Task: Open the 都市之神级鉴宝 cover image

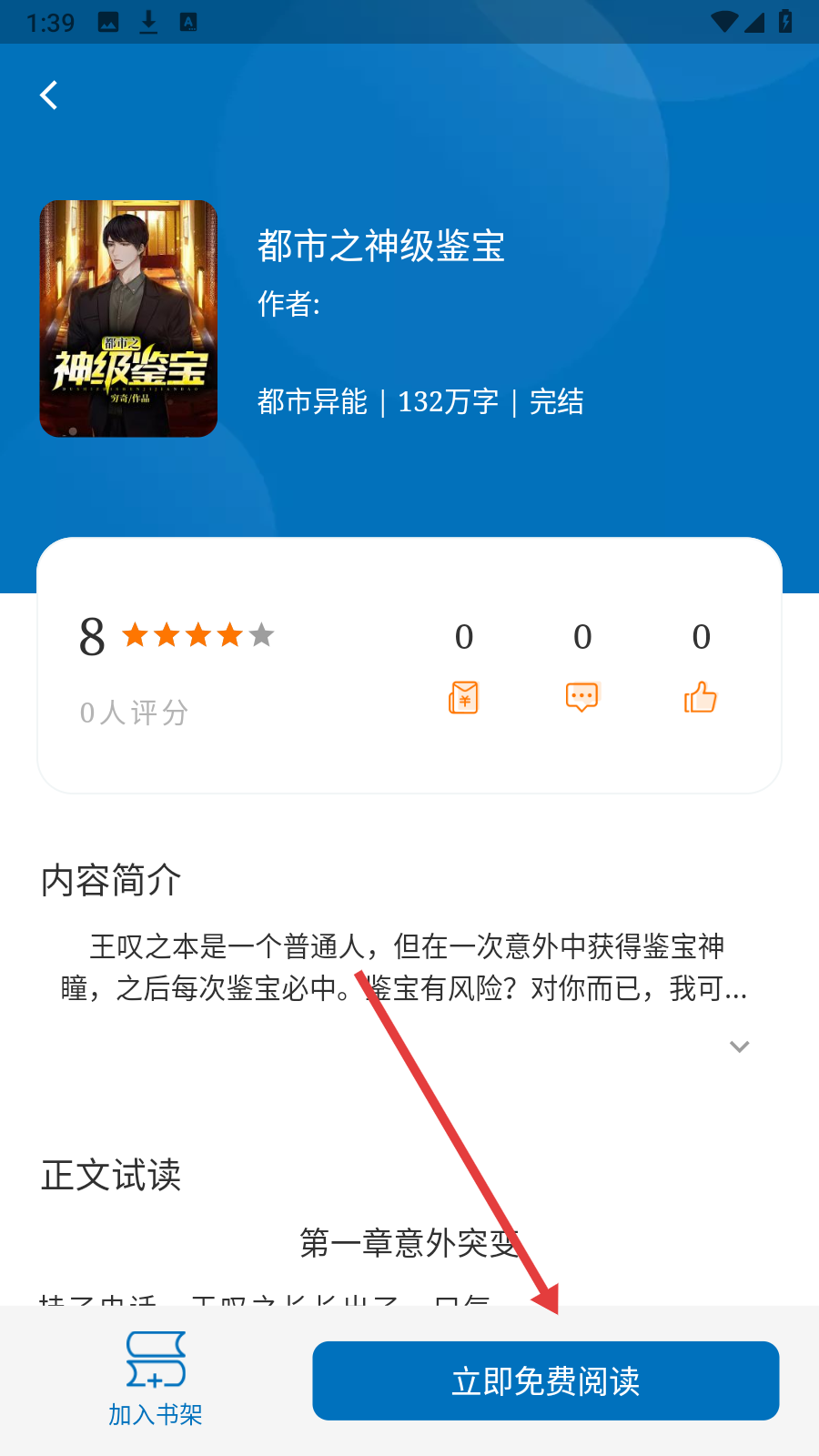Action: coord(128,318)
